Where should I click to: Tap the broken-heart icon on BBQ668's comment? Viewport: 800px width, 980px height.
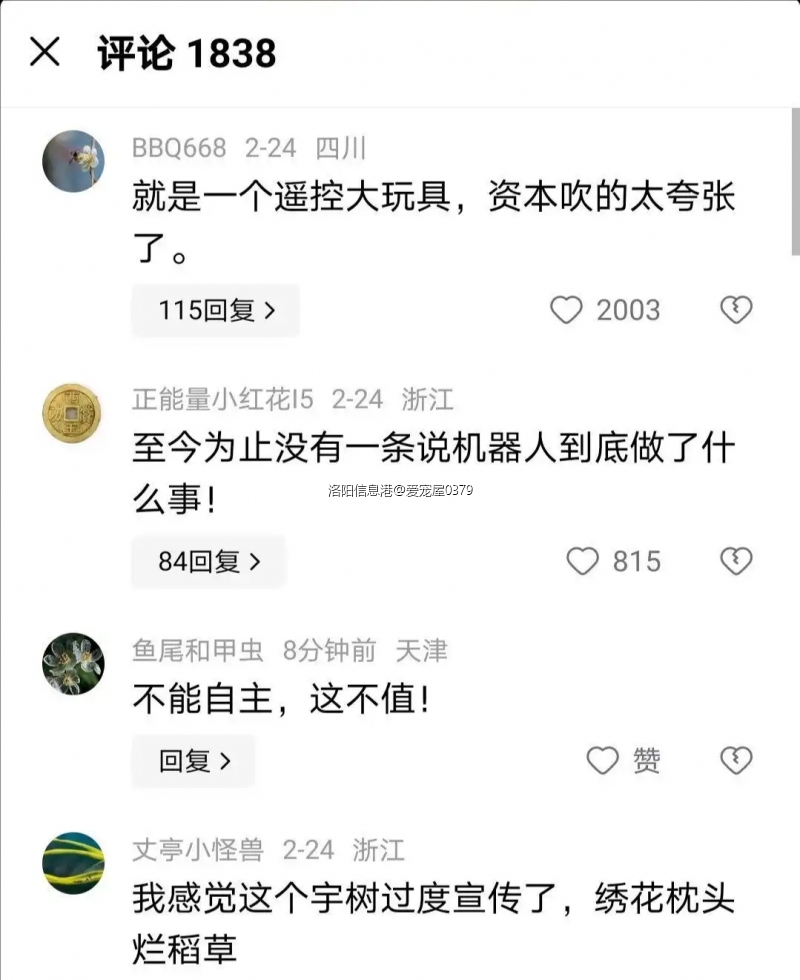click(736, 310)
